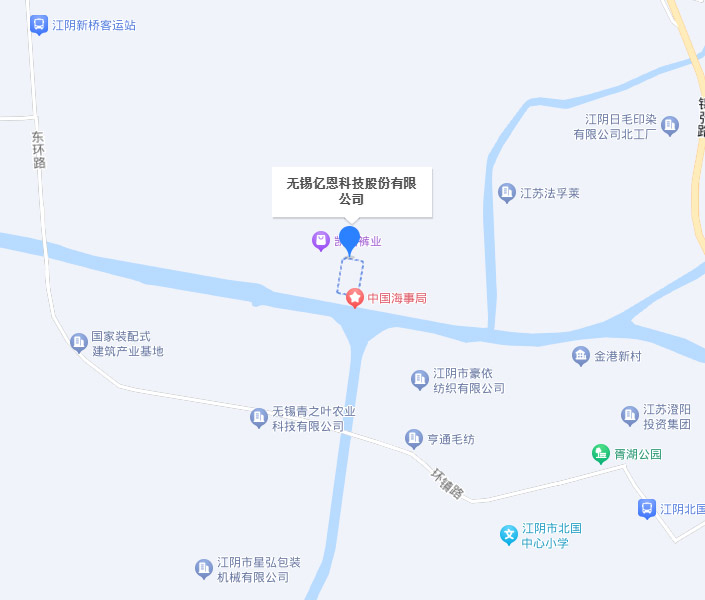Tap the 江阴新桥客运站 bus station marker
705x600 pixels.
pos(39,25)
